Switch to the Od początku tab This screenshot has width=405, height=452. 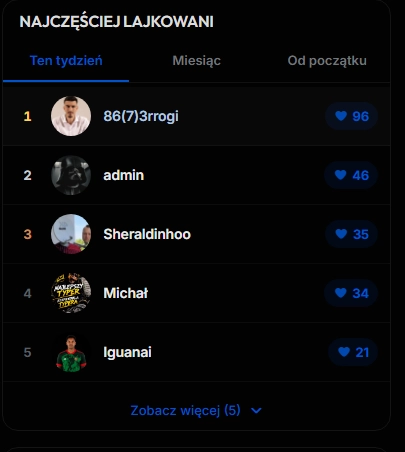(x=327, y=61)
